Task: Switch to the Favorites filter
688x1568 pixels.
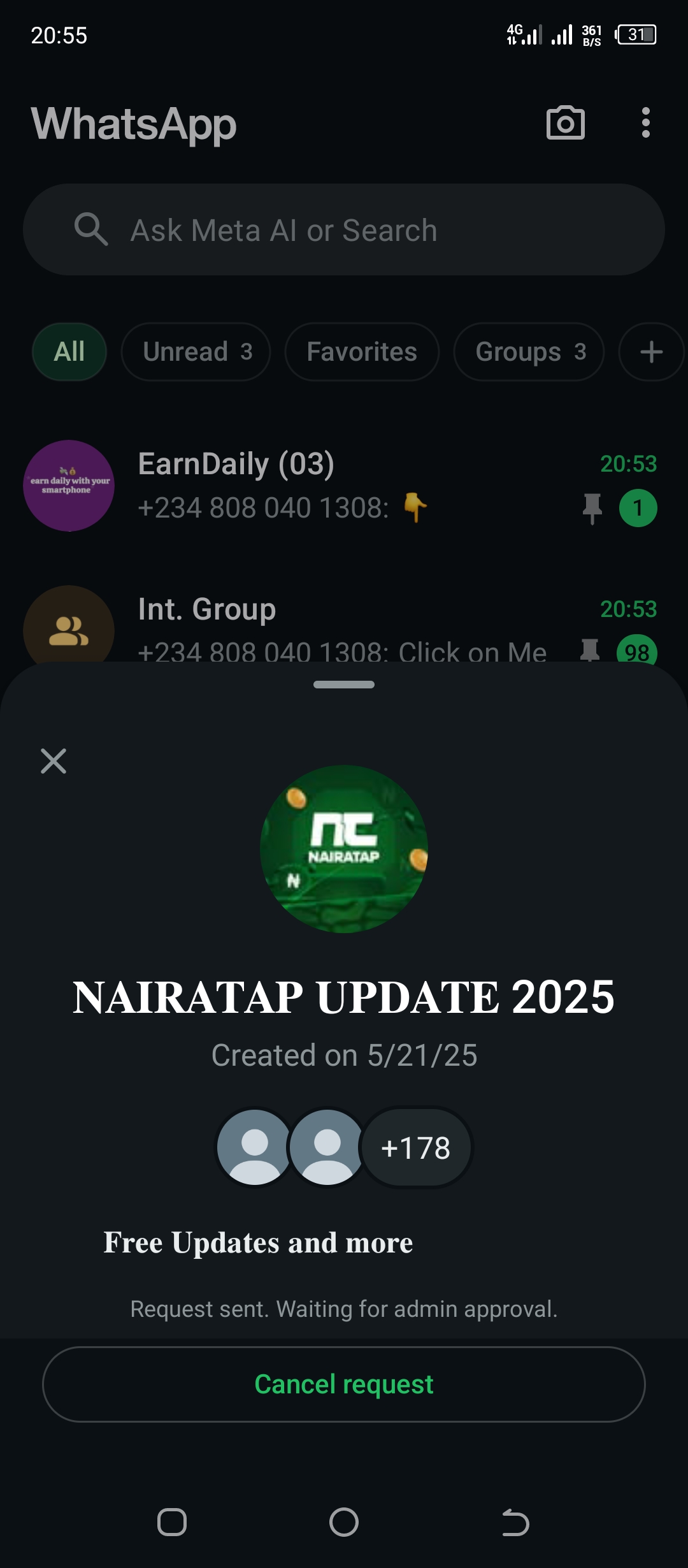Action: [362, 352]
